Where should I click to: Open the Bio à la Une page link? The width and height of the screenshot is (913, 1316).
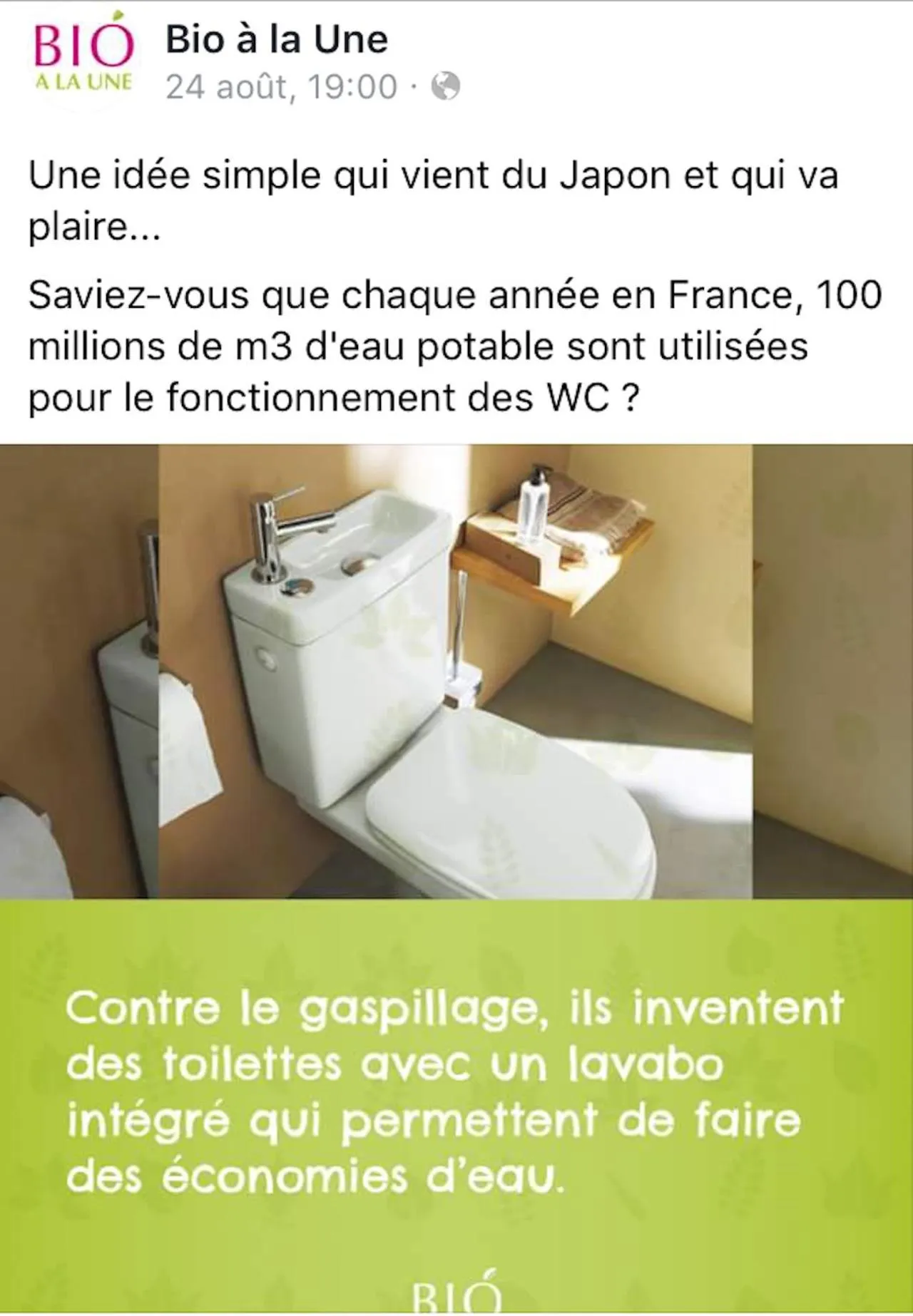(x=277, y=41)
